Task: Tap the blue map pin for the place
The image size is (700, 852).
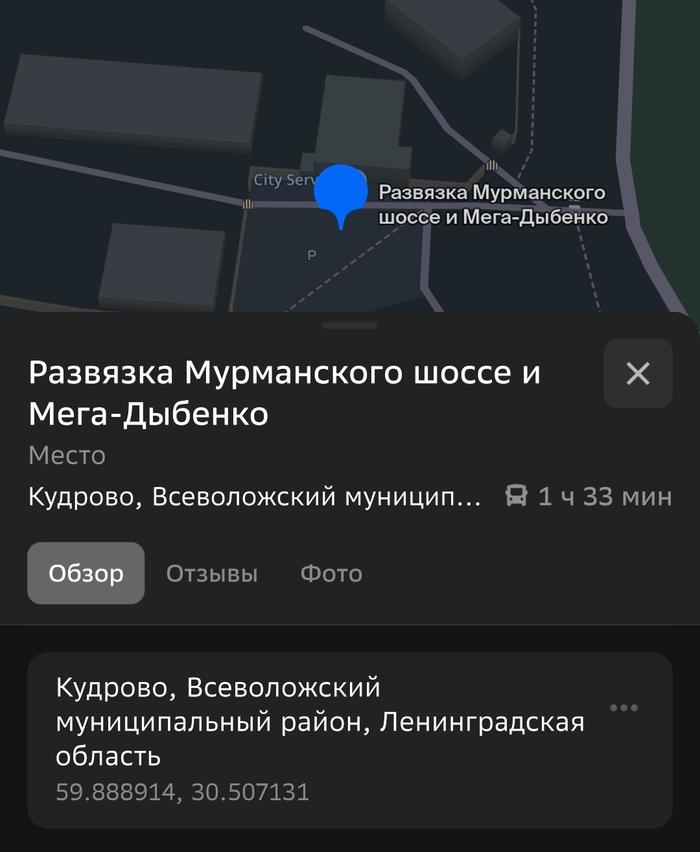Action: pos(342,193)
